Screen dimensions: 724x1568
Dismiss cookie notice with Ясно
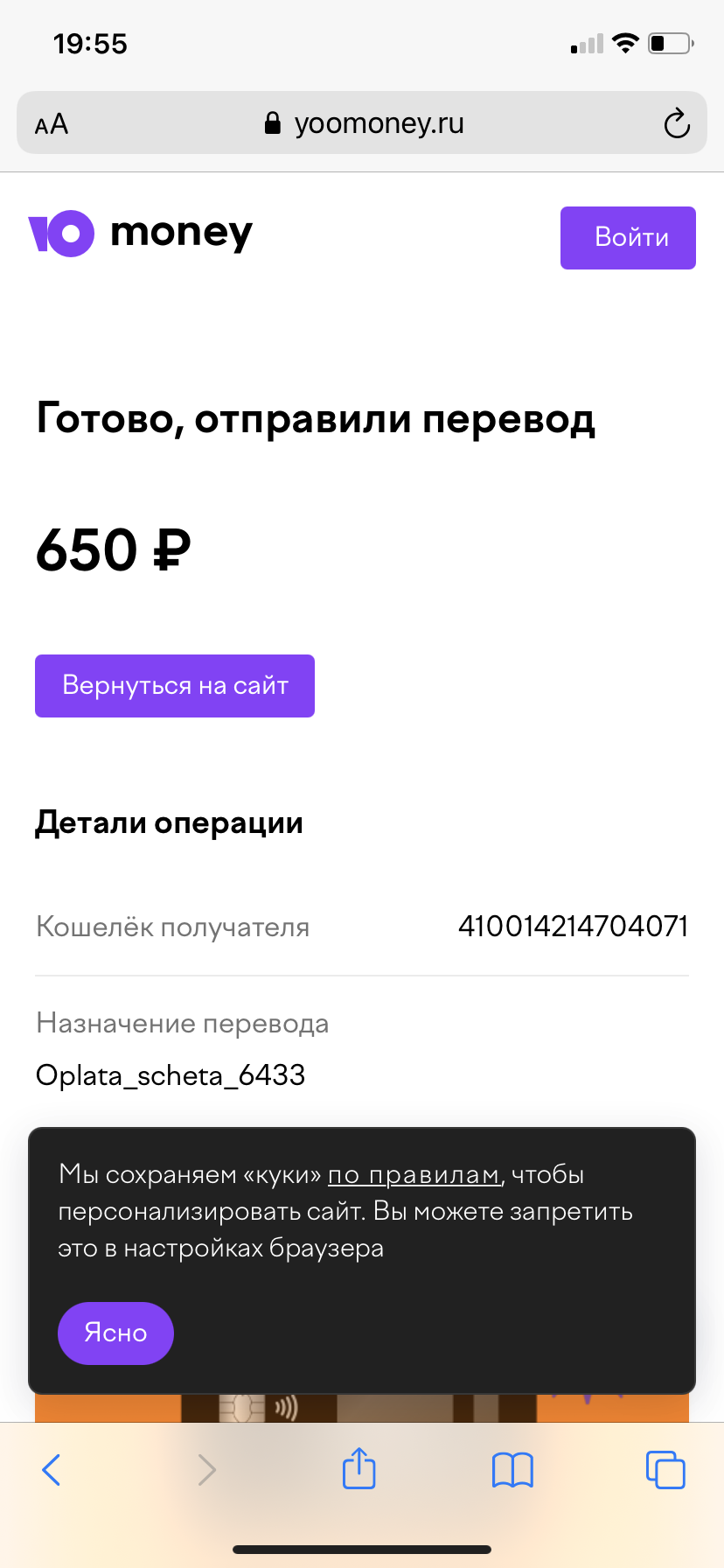tap(115, 1333)
